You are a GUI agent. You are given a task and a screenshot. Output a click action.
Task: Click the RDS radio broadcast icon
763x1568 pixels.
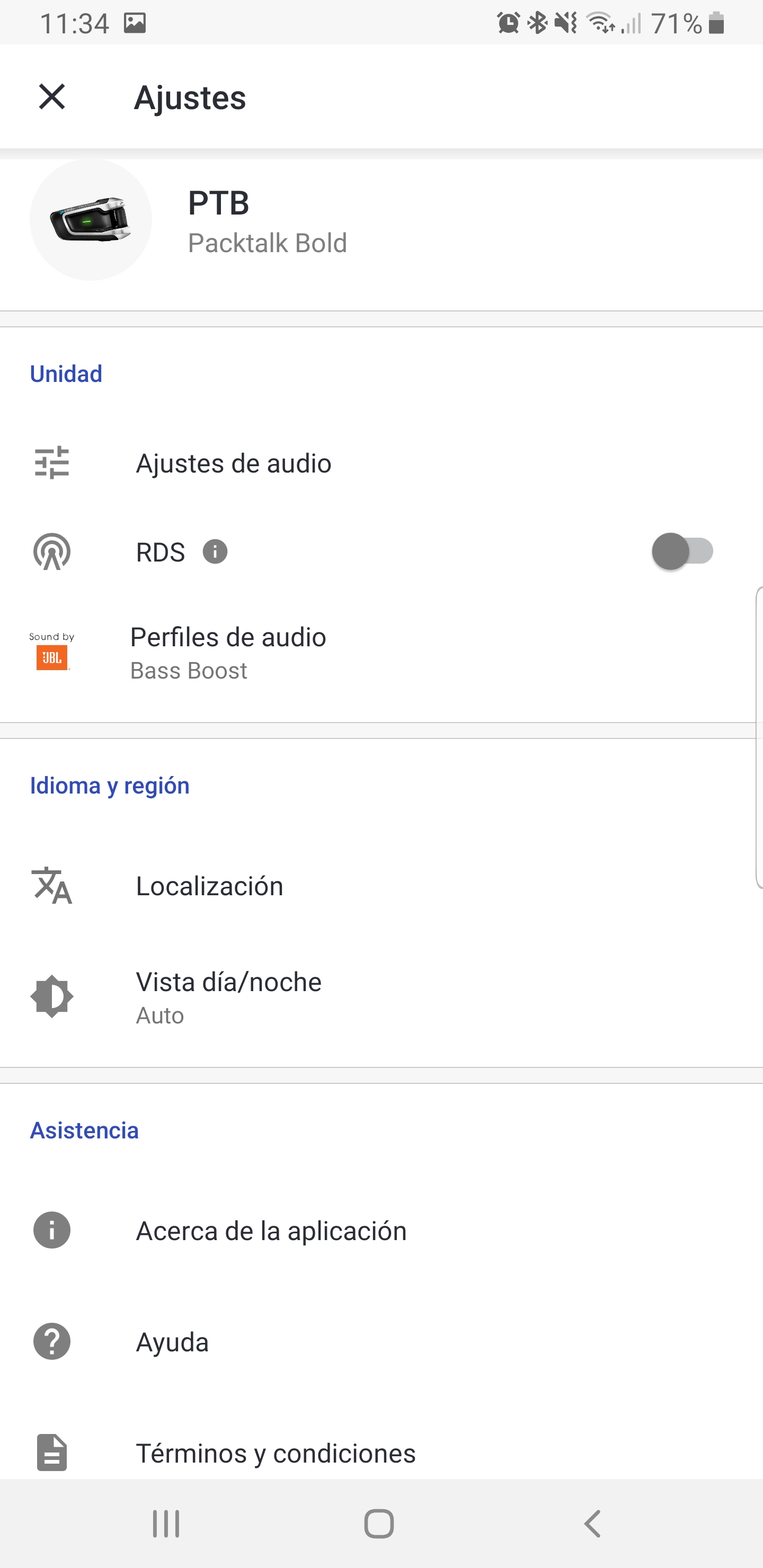[x=54, y=552]
